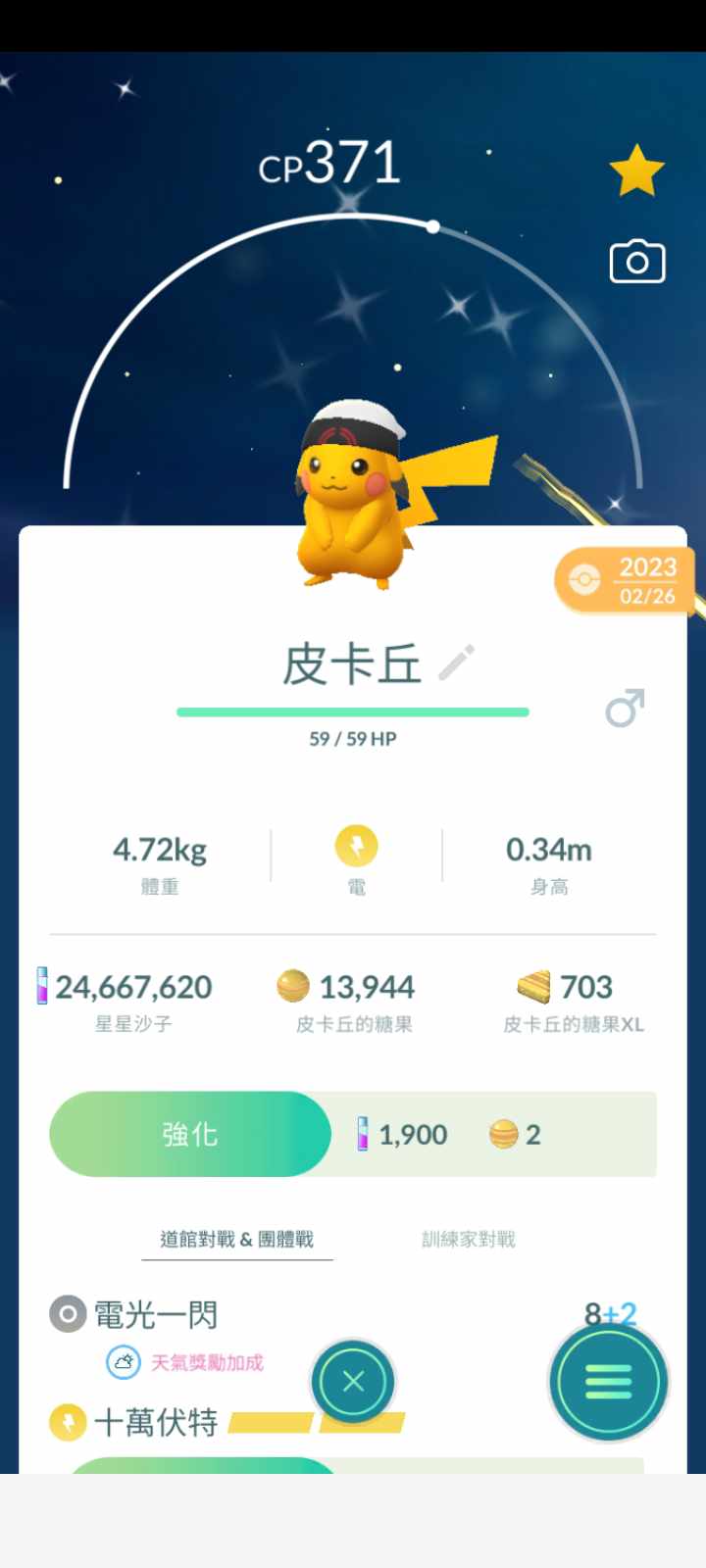This screenshot has height=1568, width=706.
Task: Open the green hamburger menu
Action: [x=608, y=1381]
